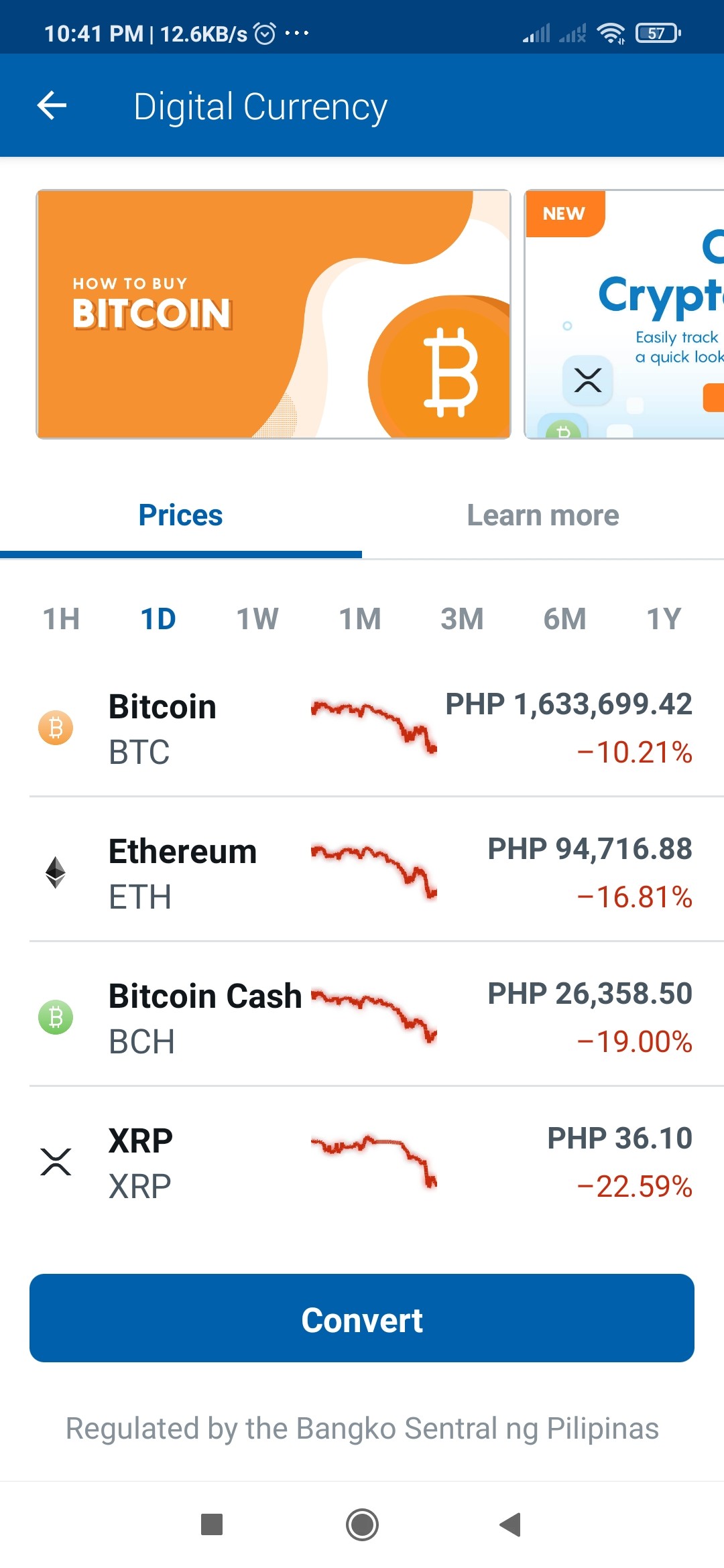Switch the chart range to 1W

click(x=257, y=619)
